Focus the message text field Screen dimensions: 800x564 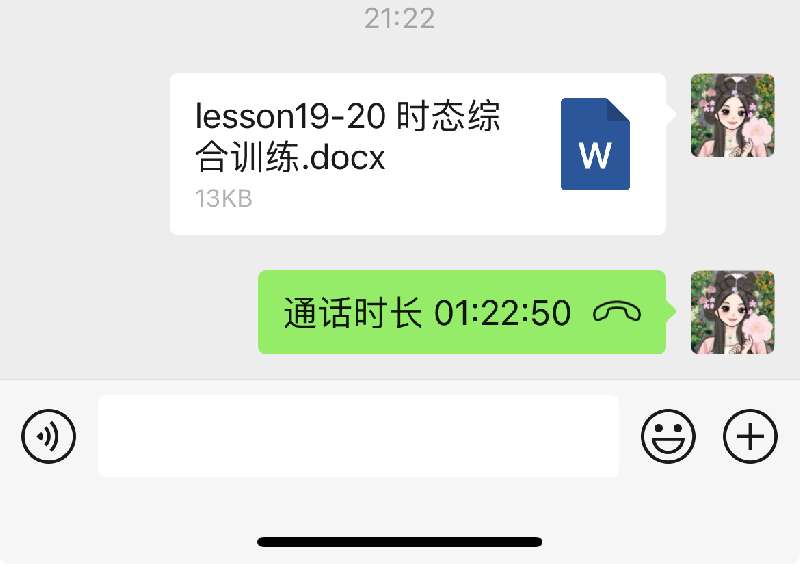point(358,436)
